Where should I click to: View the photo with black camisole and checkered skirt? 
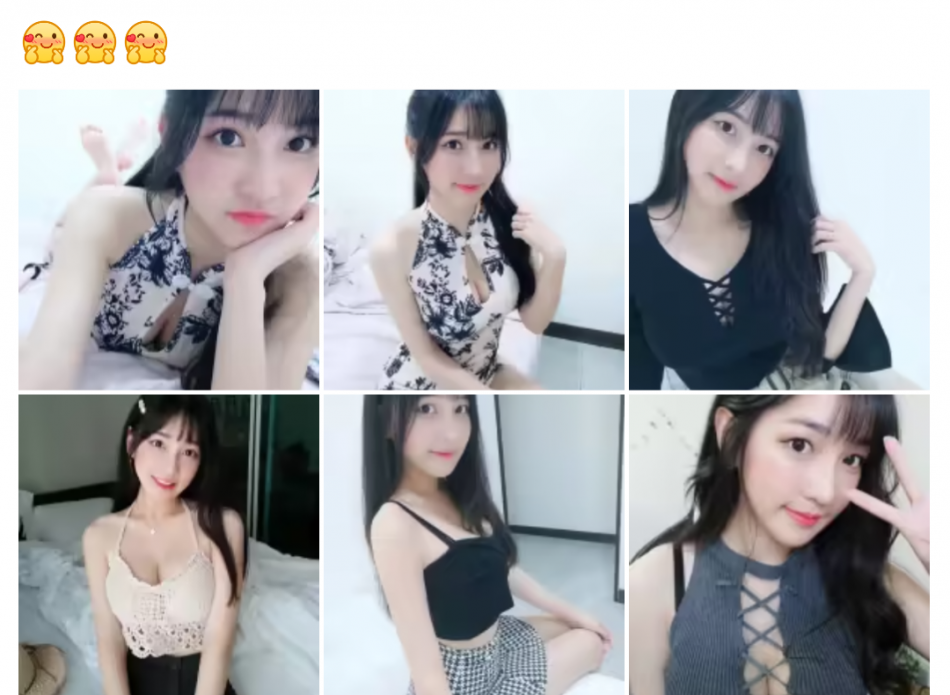[x=473, y=544]
